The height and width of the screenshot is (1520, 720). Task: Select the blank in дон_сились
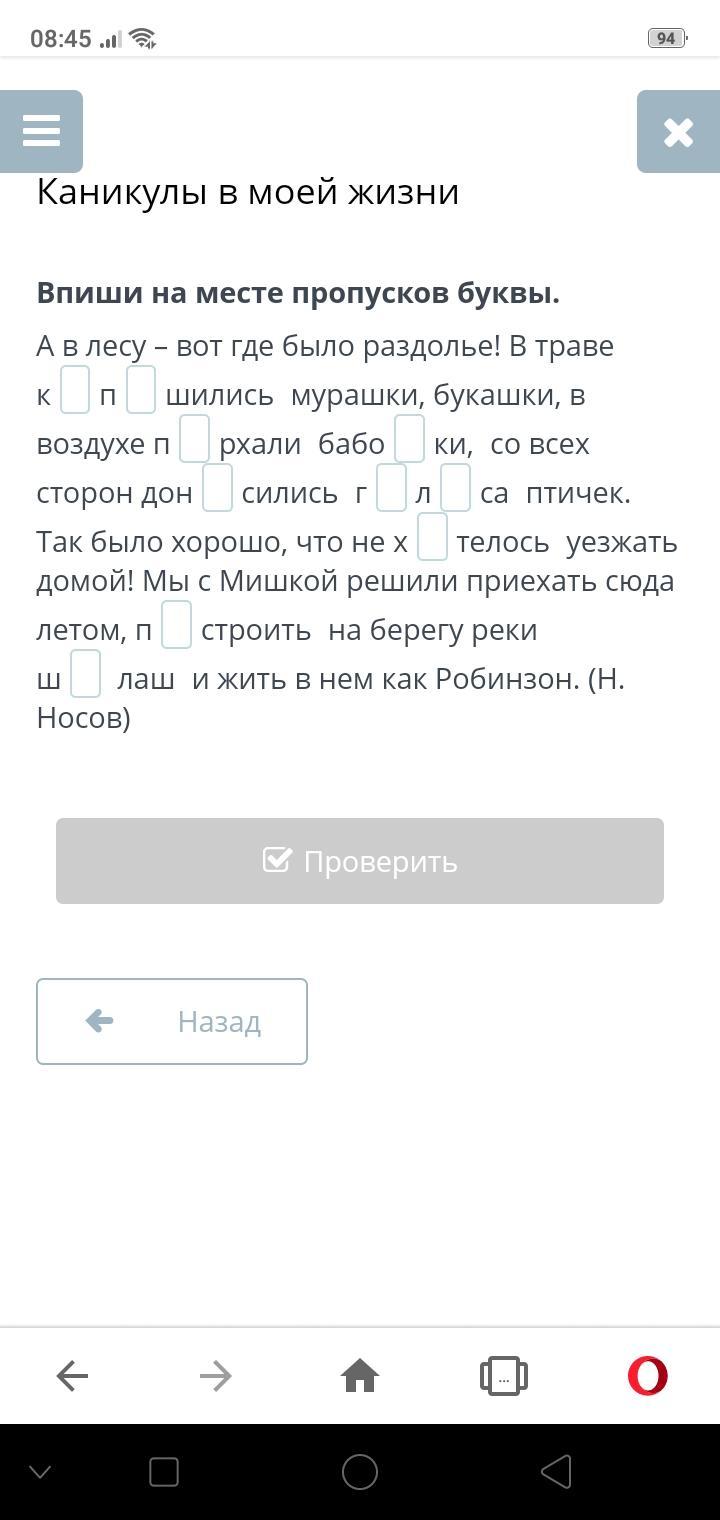(217, 488)
